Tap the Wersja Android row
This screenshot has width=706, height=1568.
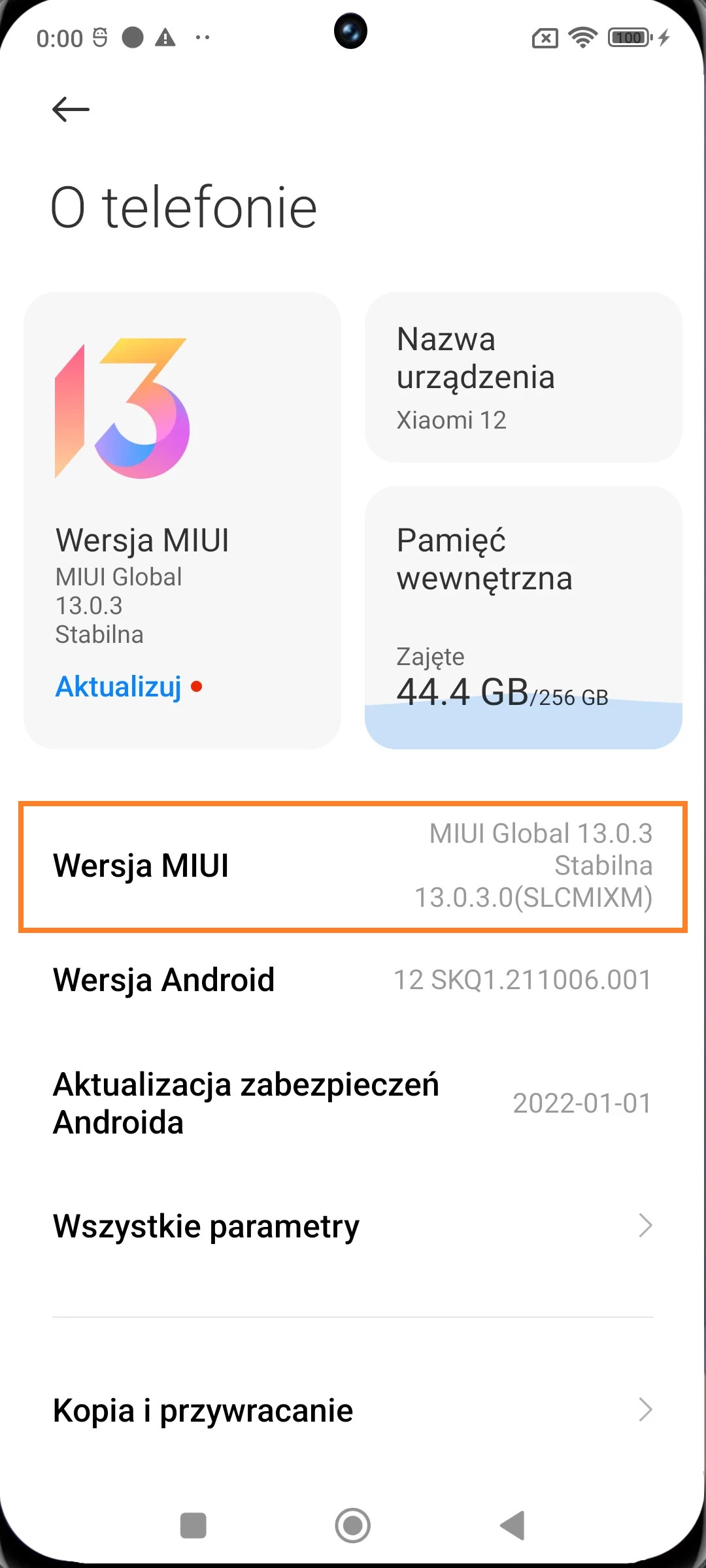pyautogui.click(x=353, y=980)
